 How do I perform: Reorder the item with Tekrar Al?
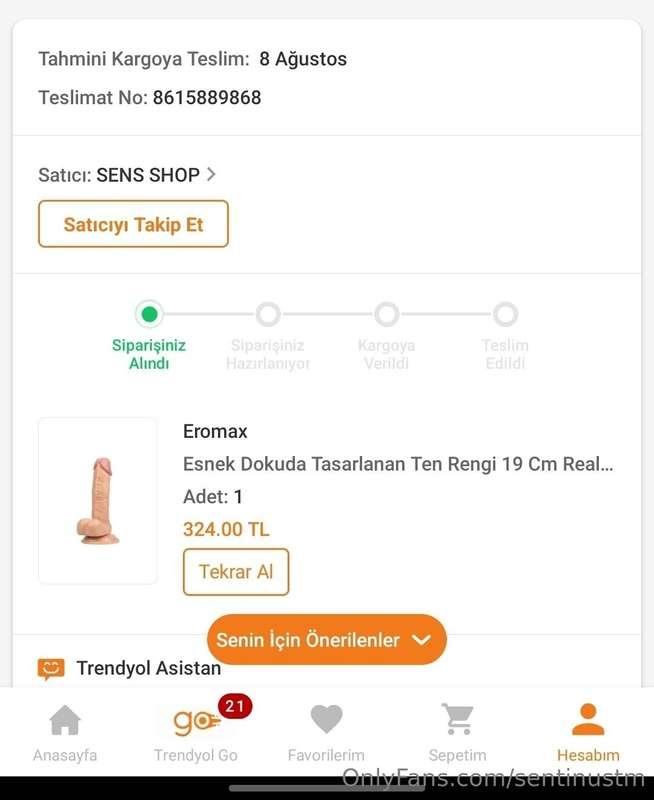click(236, 572)
